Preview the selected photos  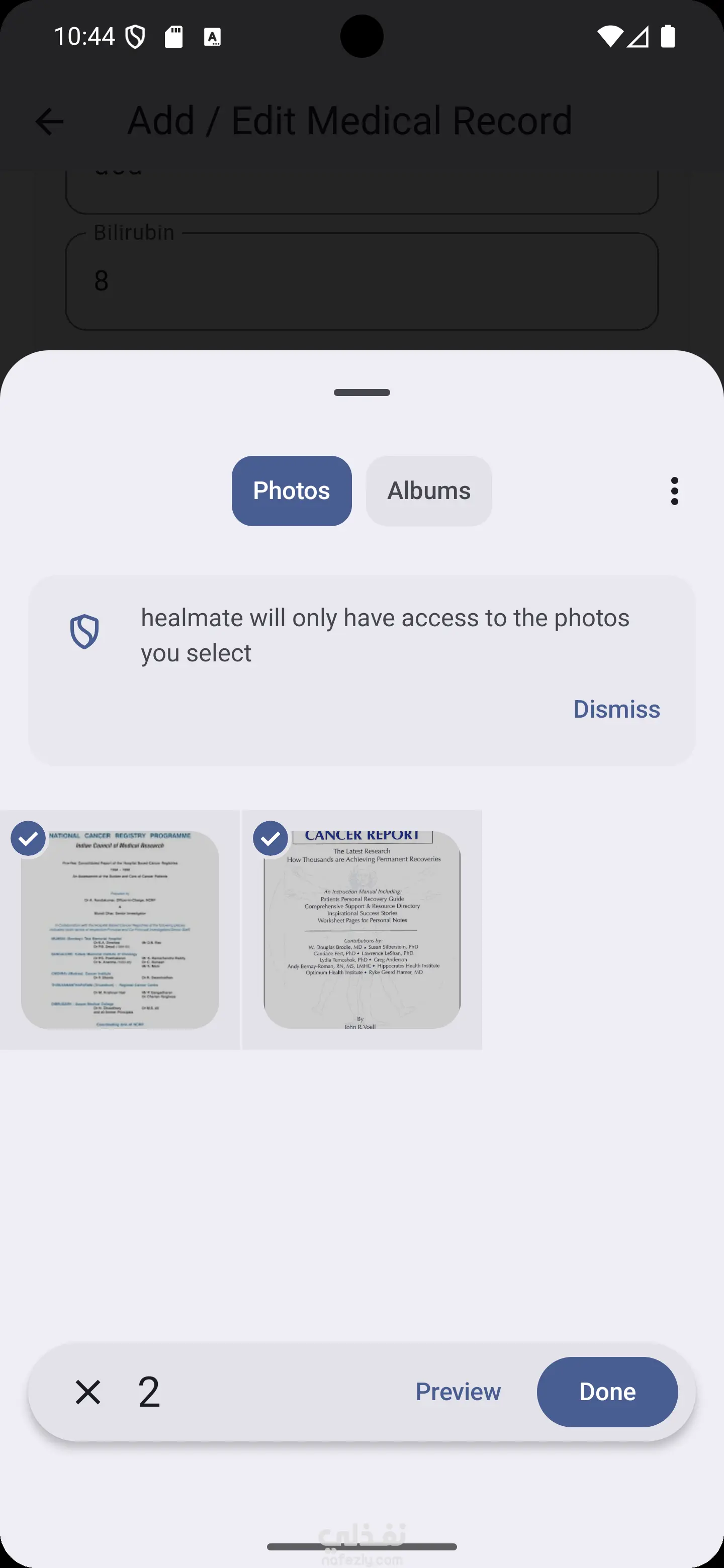[x=458, y=1392]
